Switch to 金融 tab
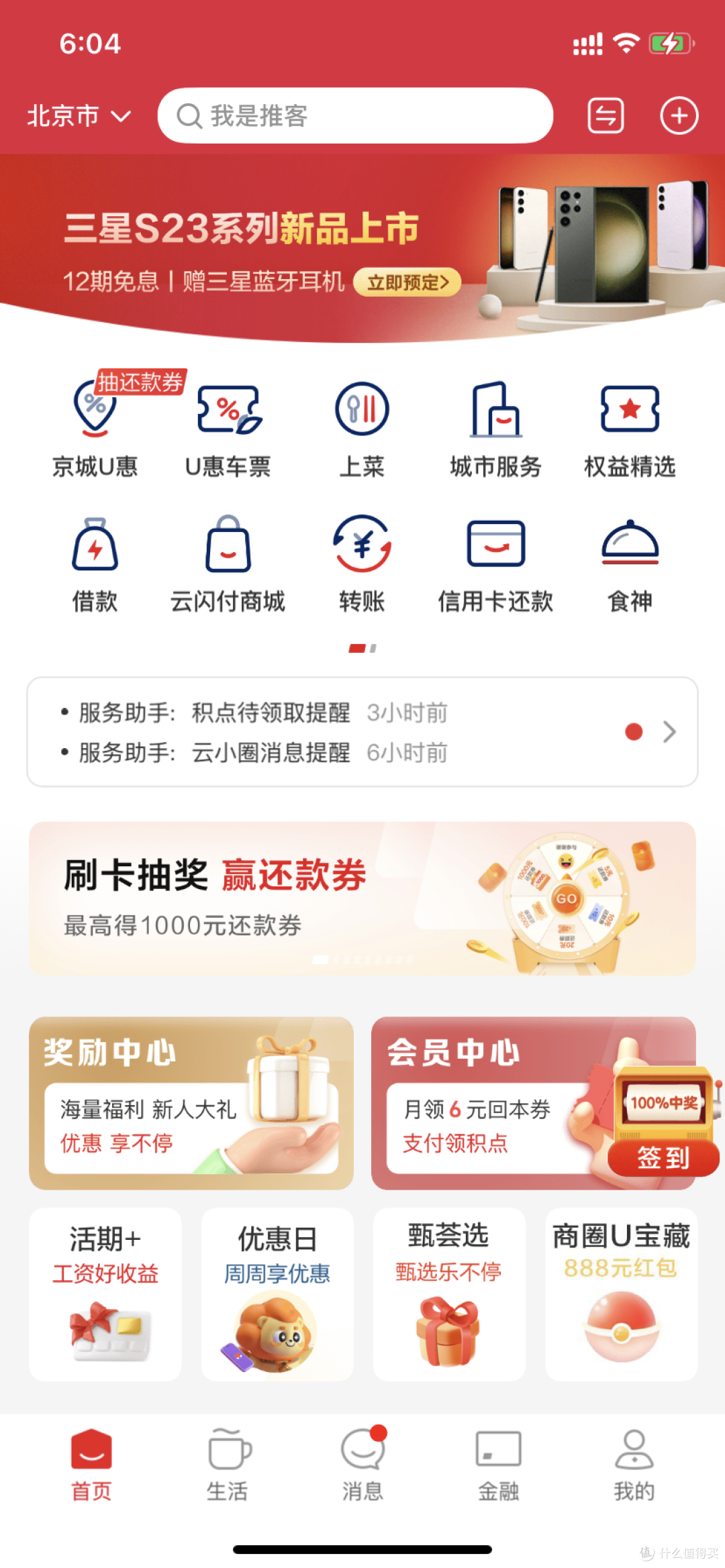Image resolution: width=725 pixels, height=1568 pixels. pyautogui.click(x=498, y=1464)
